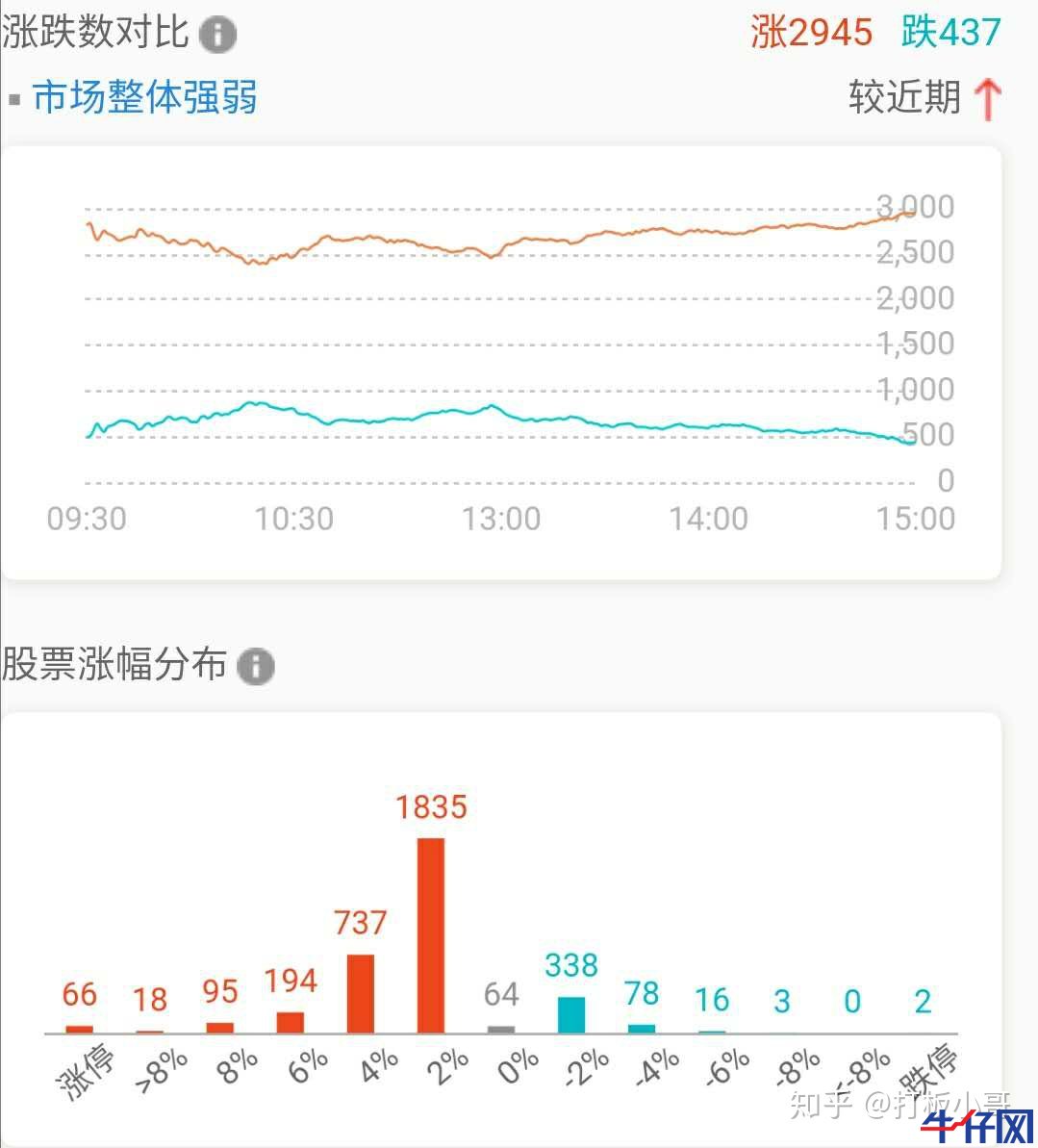Open the 市场整体强弱 link
Viewport: 1038px width, 1148px height.
[144, 97]
